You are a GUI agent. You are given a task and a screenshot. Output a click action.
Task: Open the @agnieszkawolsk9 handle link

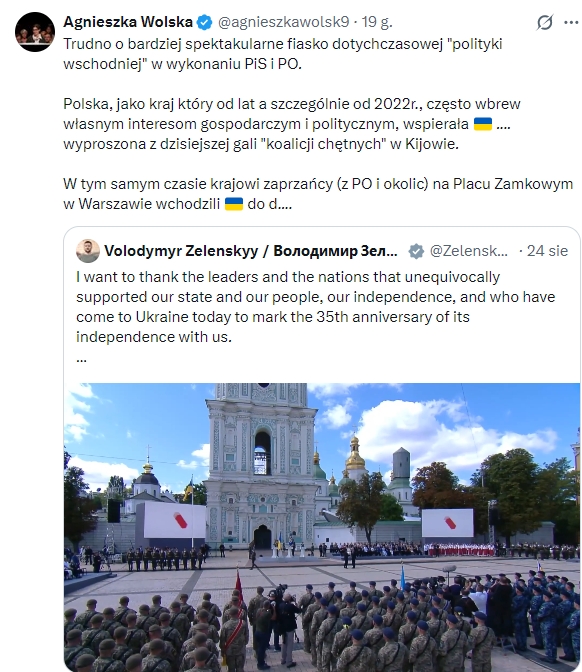pyautogui.click(x=284, y=22)
